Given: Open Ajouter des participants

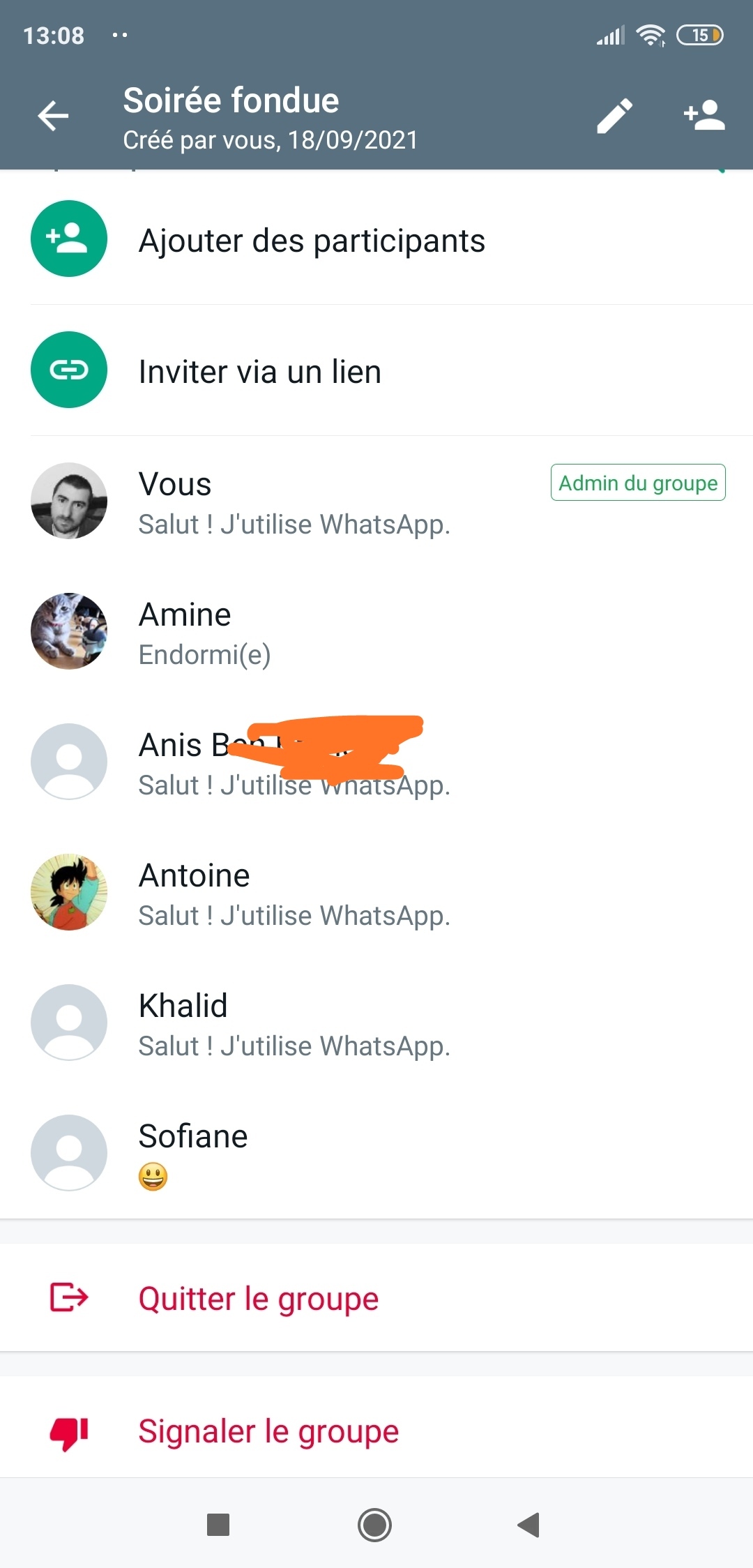Looking at the screenshot, I should coord(312,241).
